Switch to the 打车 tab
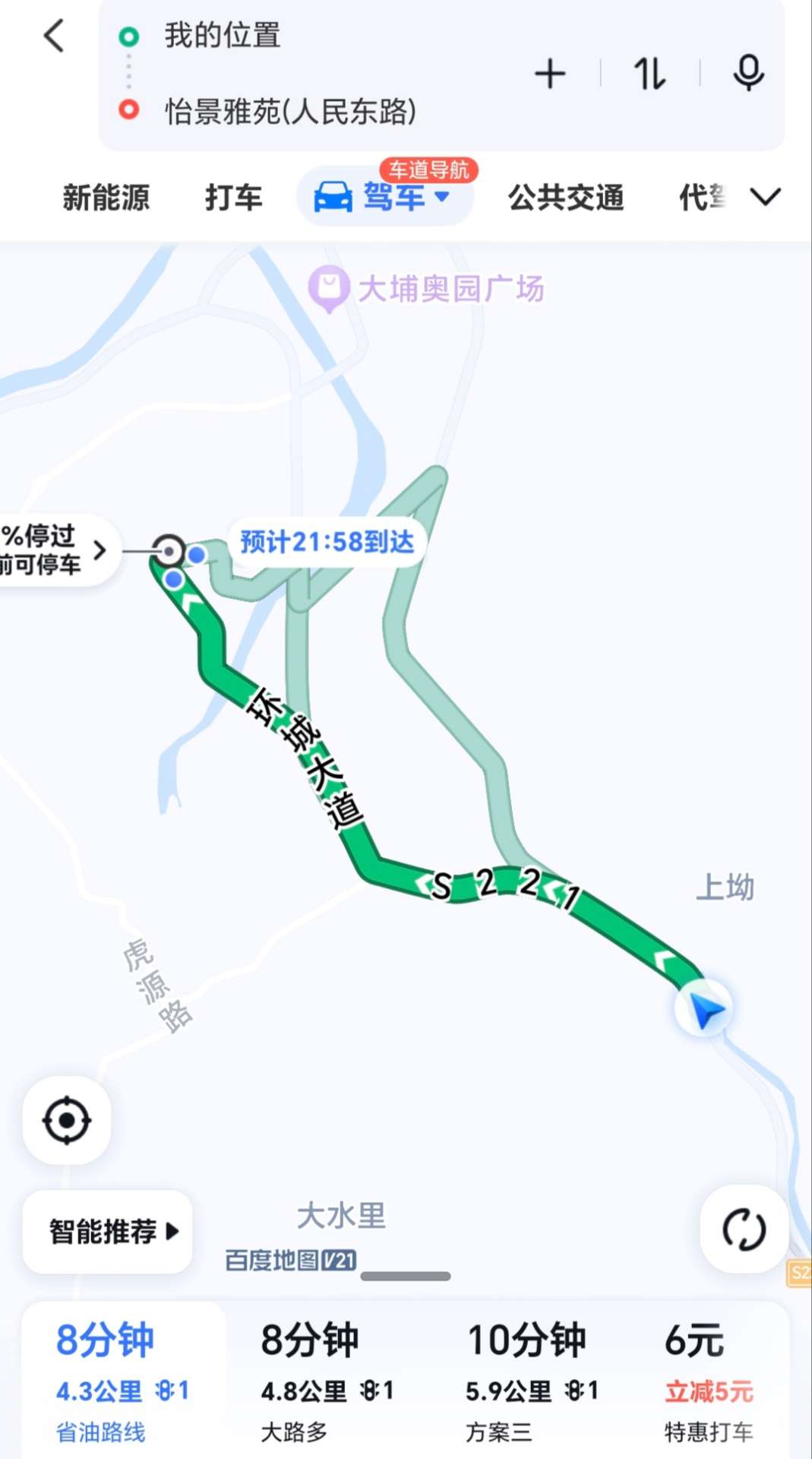Viewport: 812px width, 1459px height. [233, 198]
